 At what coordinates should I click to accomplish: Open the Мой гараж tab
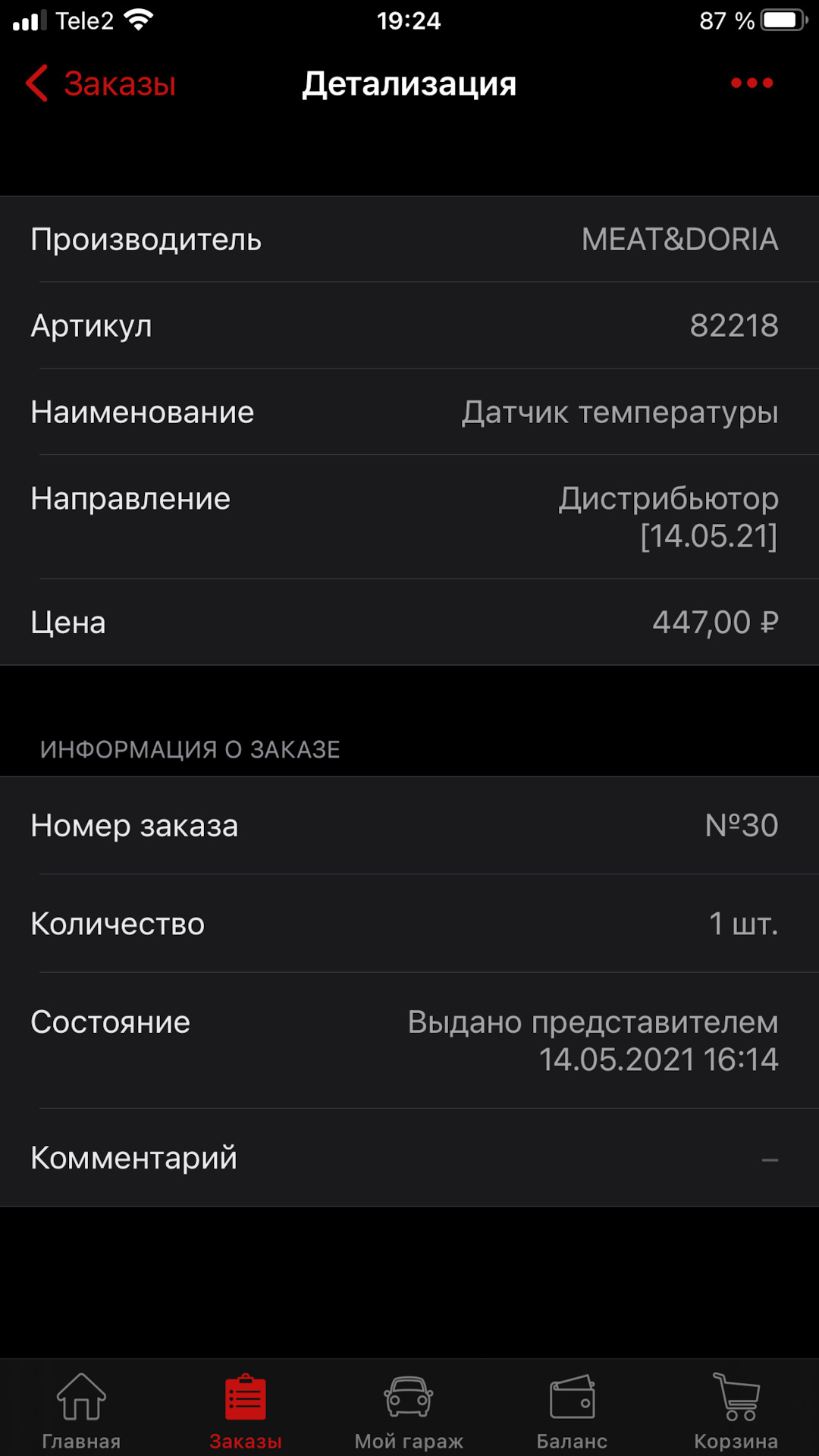point(409,1410)
